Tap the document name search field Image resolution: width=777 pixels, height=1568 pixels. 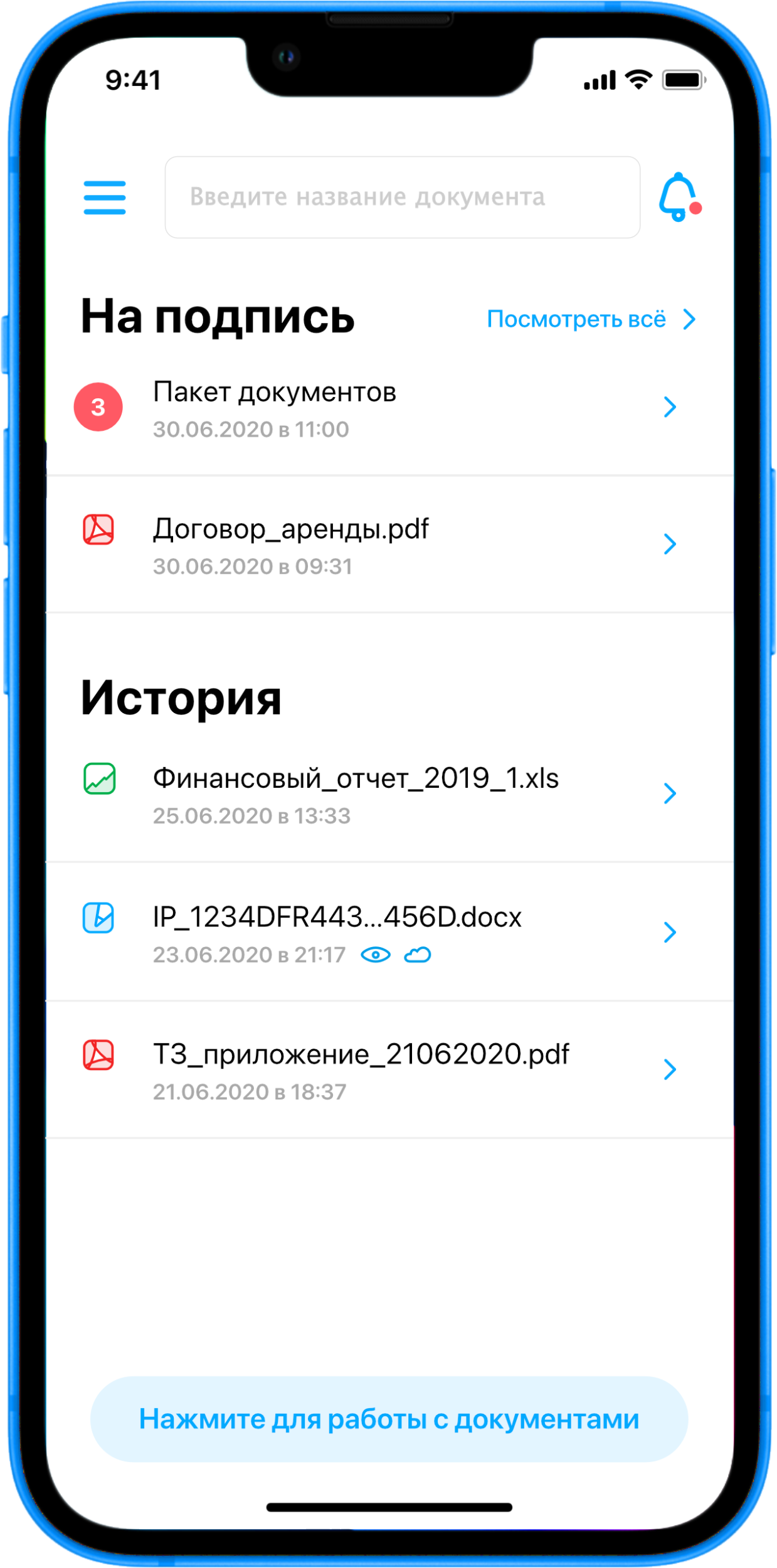click(x=402, y=197)
